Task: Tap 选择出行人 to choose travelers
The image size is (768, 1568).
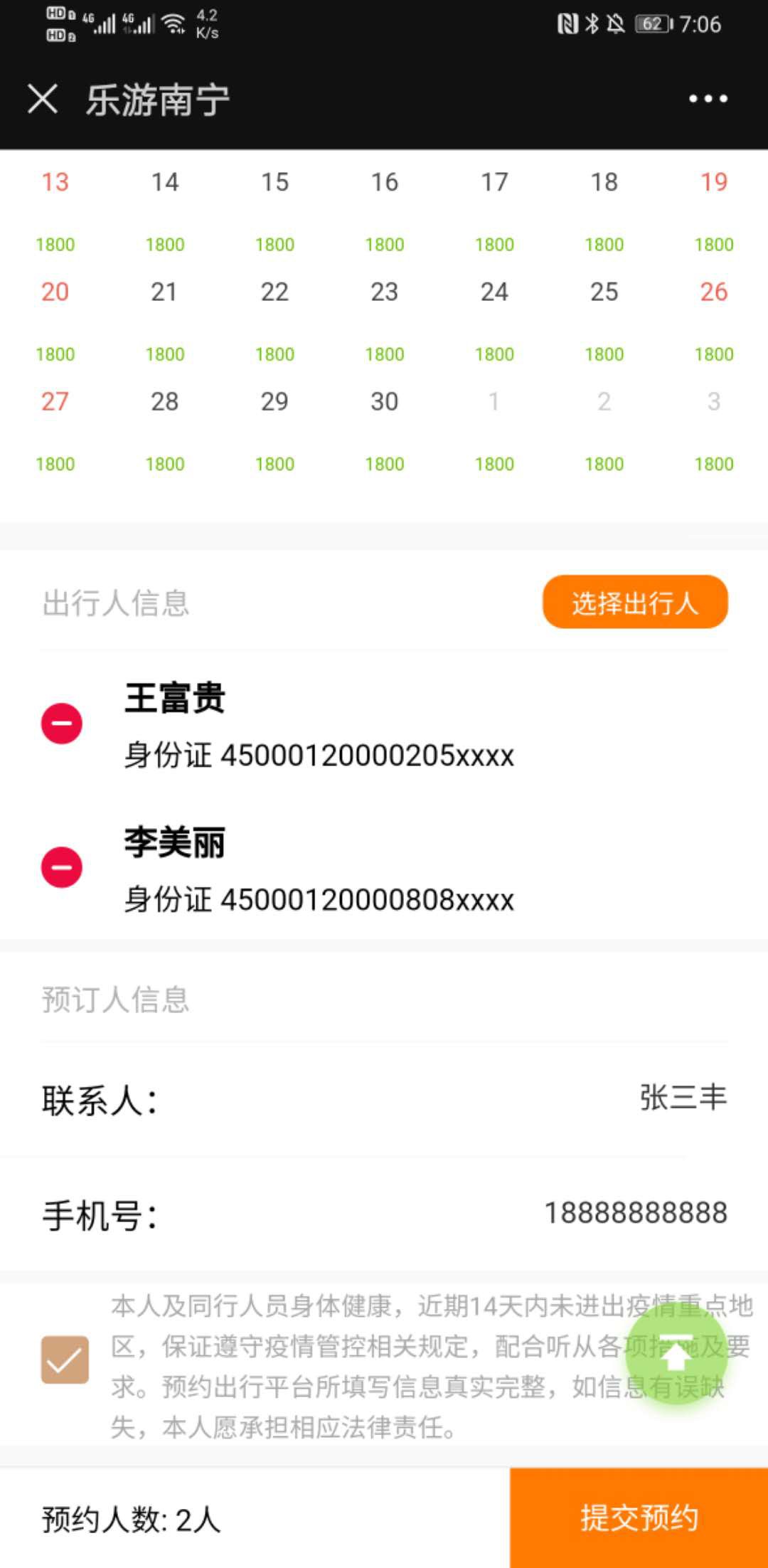Action: (x=634, y=603)
